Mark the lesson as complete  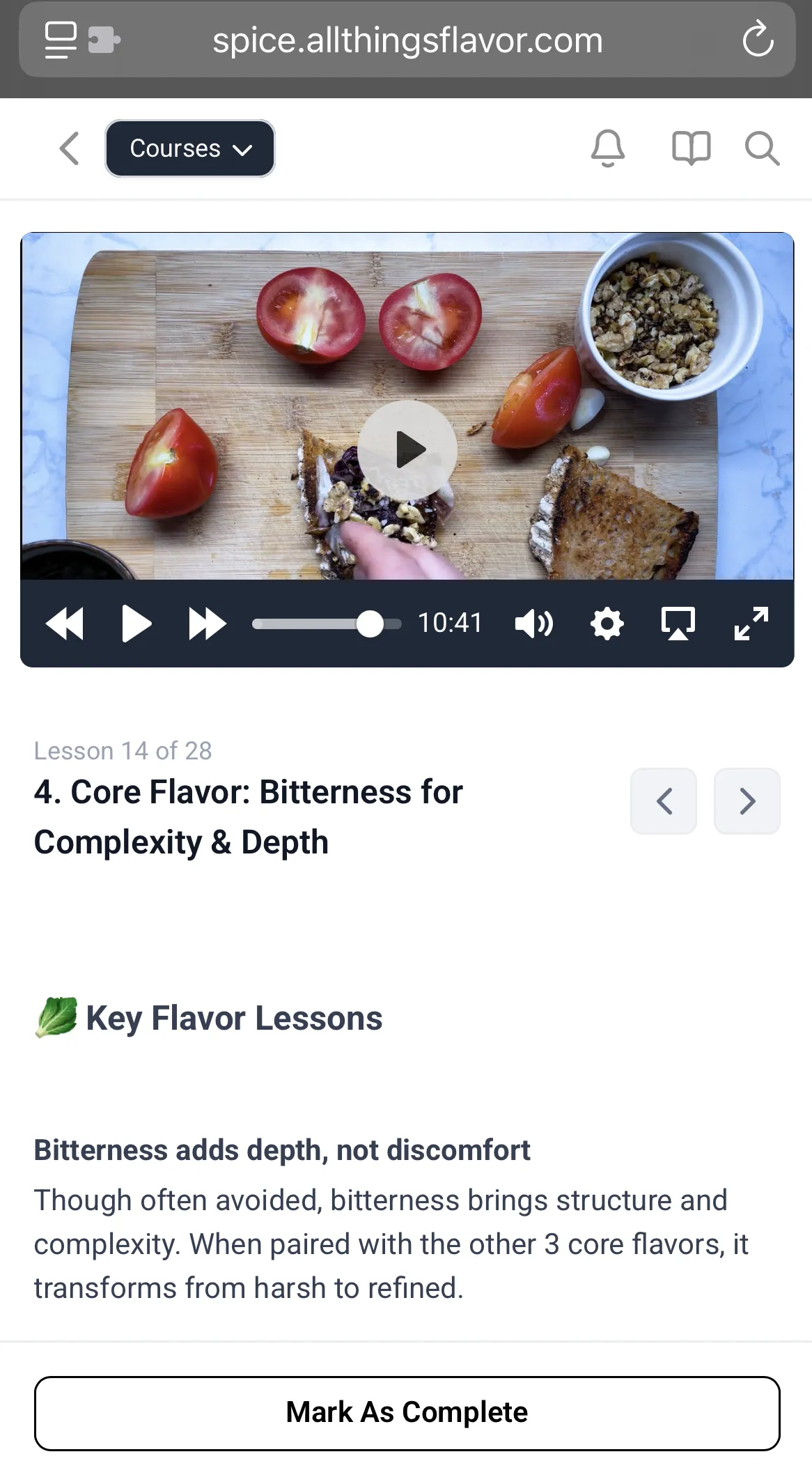(x=406, y=1412)
